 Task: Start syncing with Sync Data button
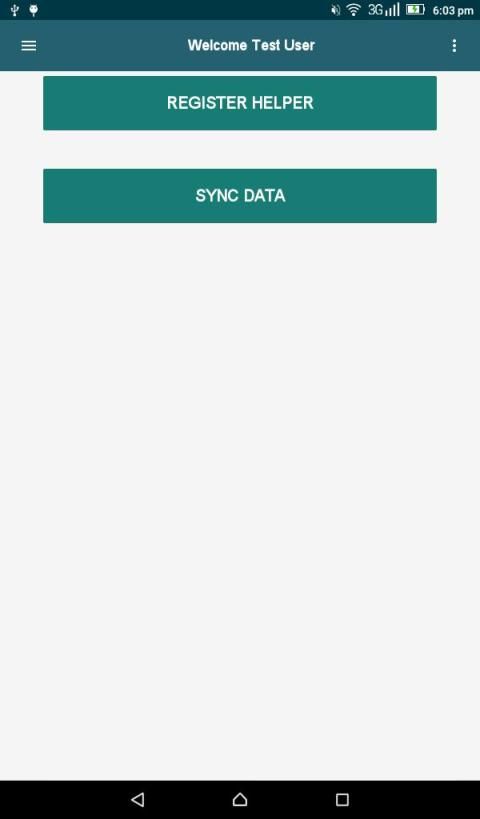(240, 196)
